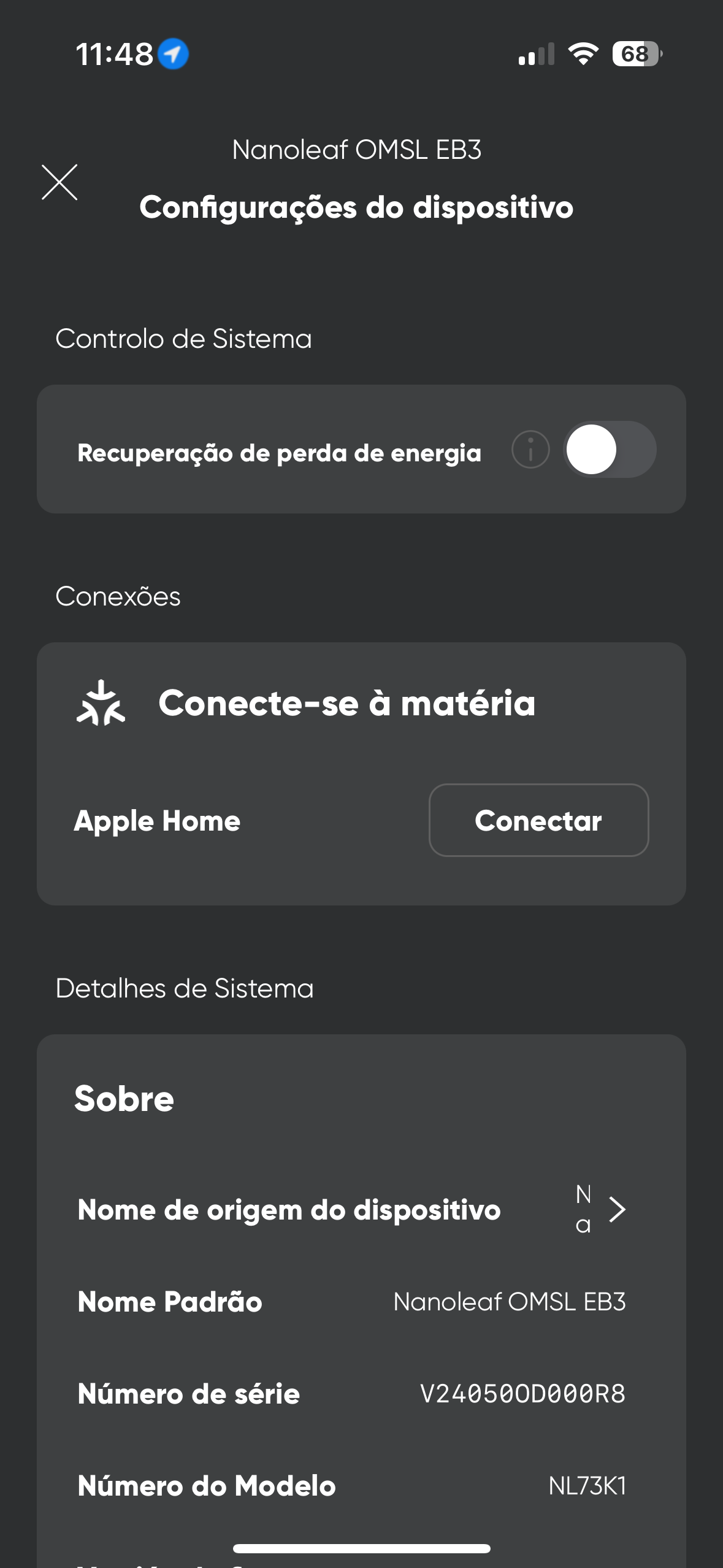This screenshot has width=723, height=1568.
Task: Toggle Recuperação de perda de energia switch
Action: 610,450
